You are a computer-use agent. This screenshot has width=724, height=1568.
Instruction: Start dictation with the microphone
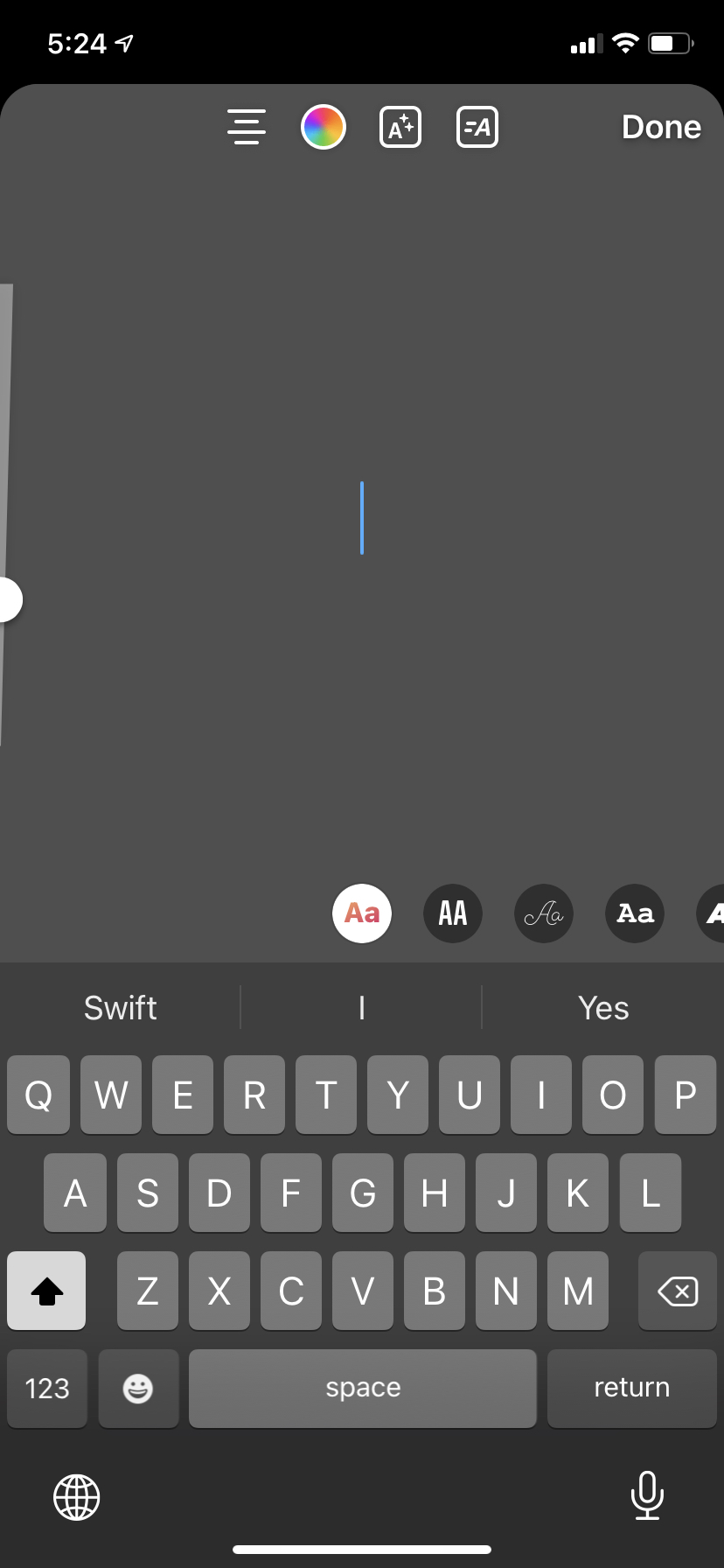(x=647, y=1495)
